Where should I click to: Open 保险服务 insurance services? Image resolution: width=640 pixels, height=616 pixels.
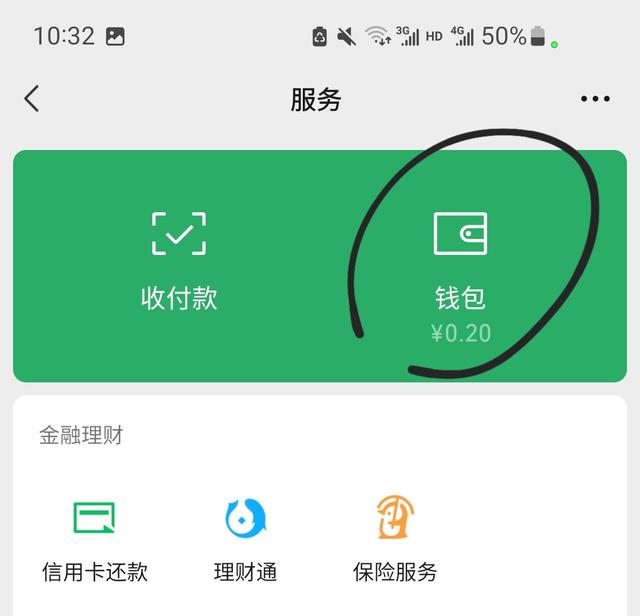click(395, 540)
